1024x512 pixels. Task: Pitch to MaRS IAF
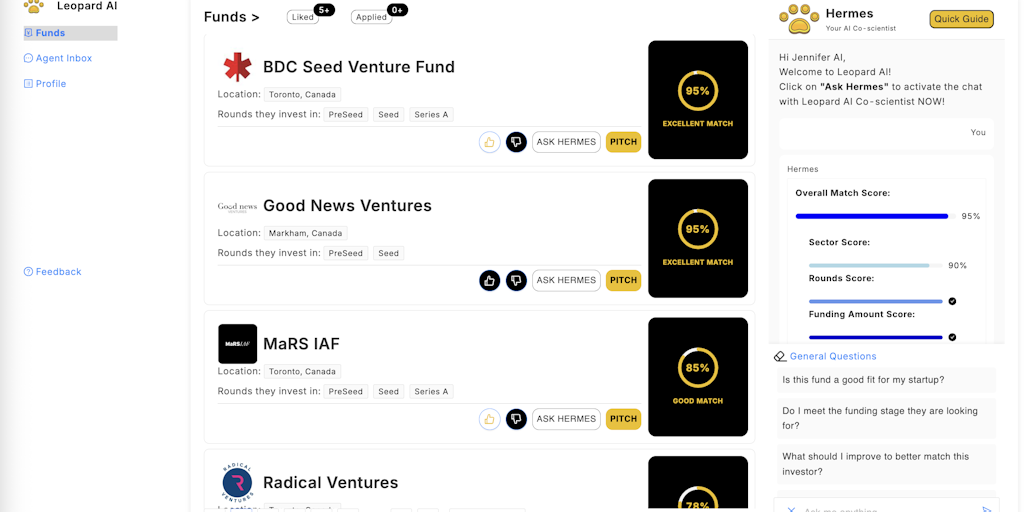pyautogui.click(x=623, y=419)
